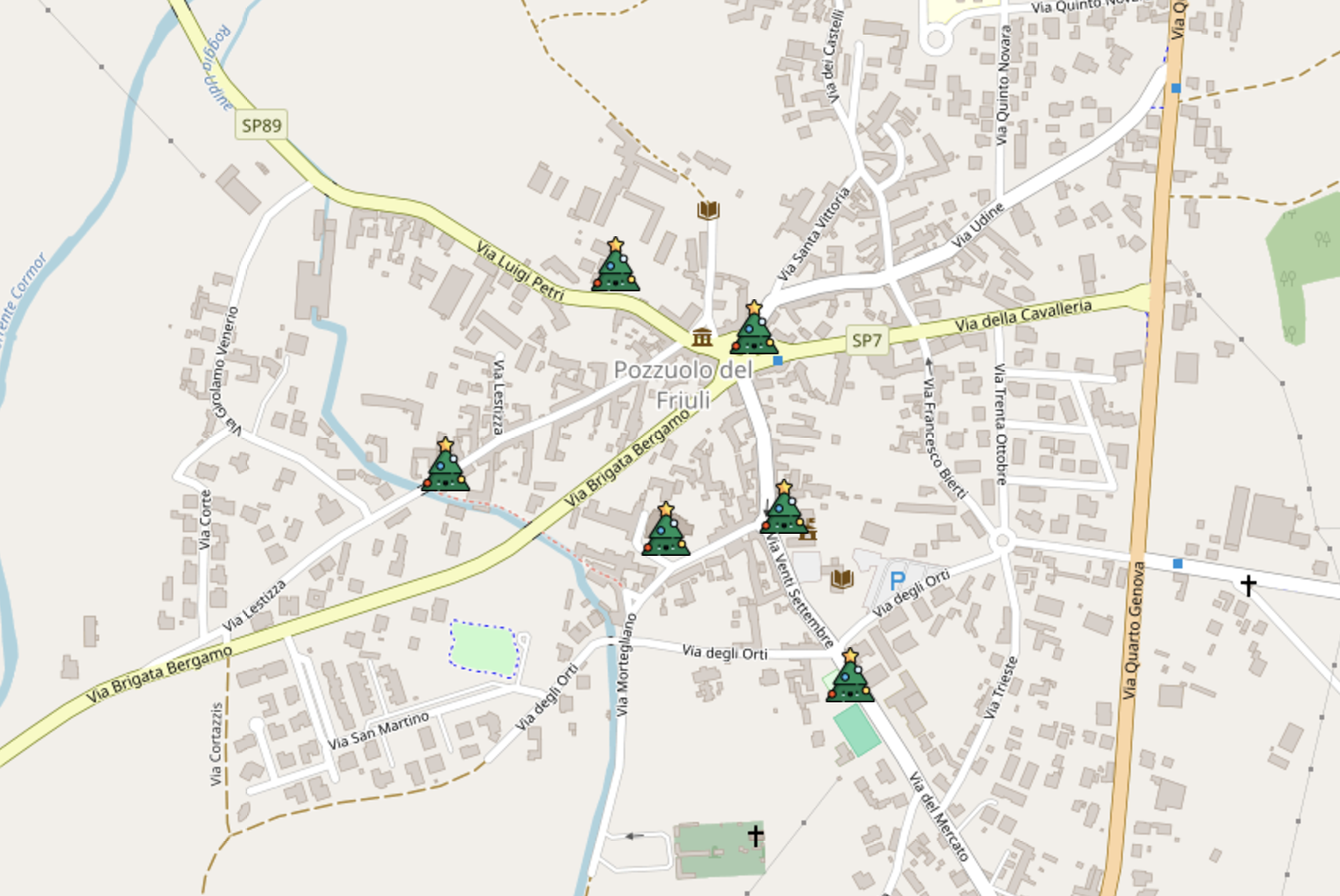Select the tree marker just below Via Brigata Bergamo
The image size is (1340, 896).
click(x=666, y=531)
